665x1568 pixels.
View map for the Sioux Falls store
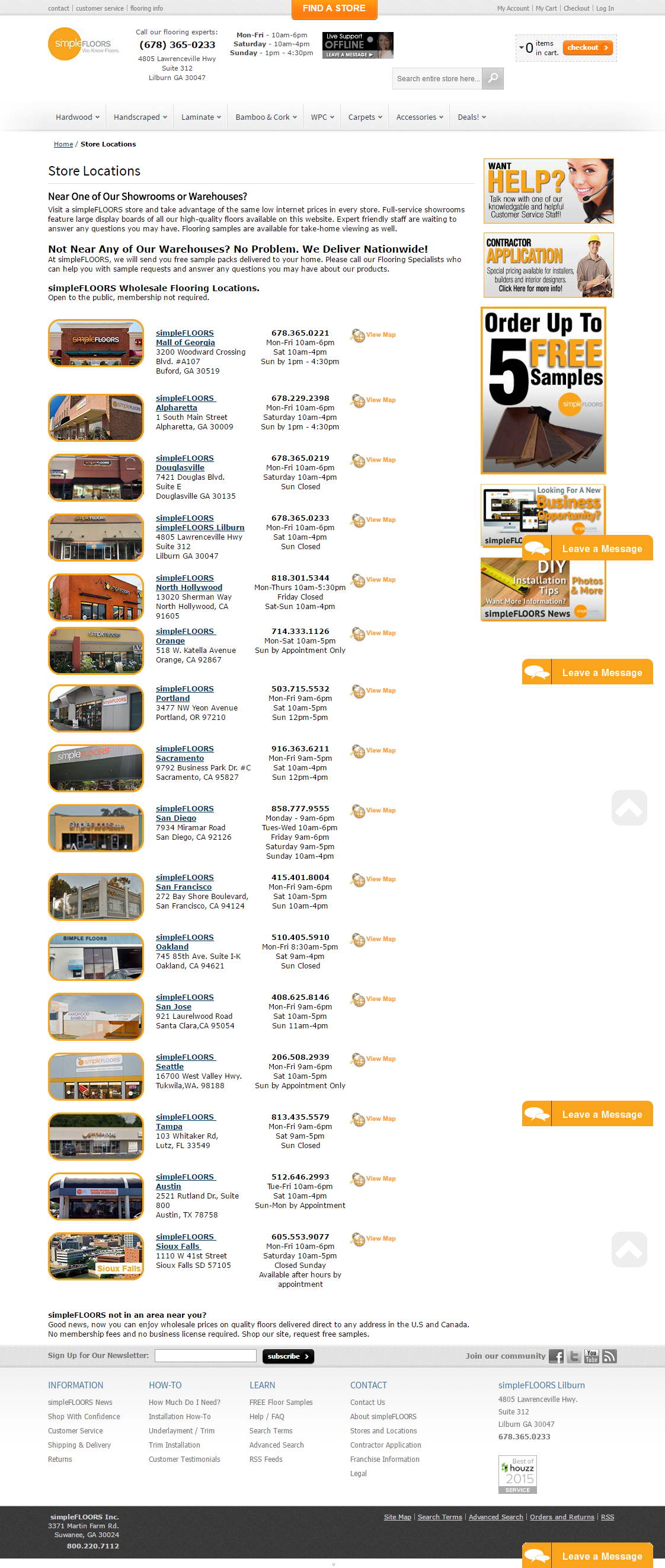[x=373, y=1238]
